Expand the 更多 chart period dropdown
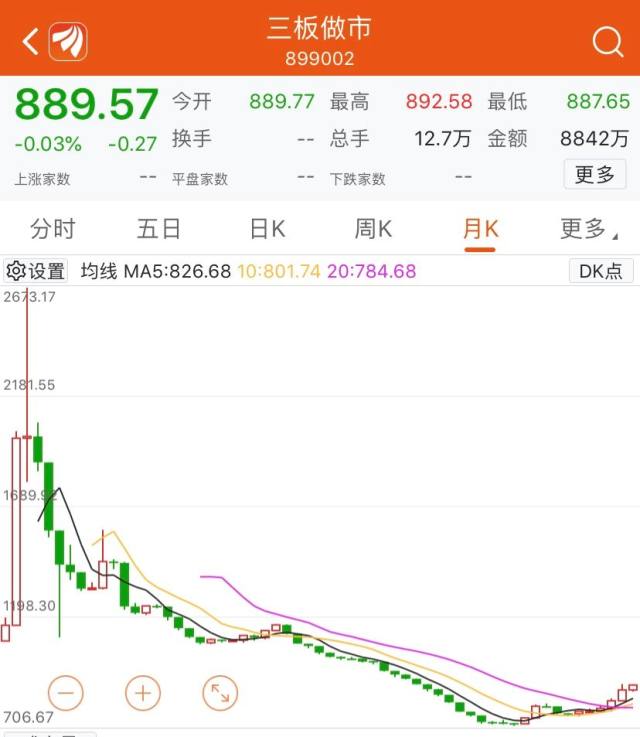This screenshot has height=737, width=640. point(587,228)
